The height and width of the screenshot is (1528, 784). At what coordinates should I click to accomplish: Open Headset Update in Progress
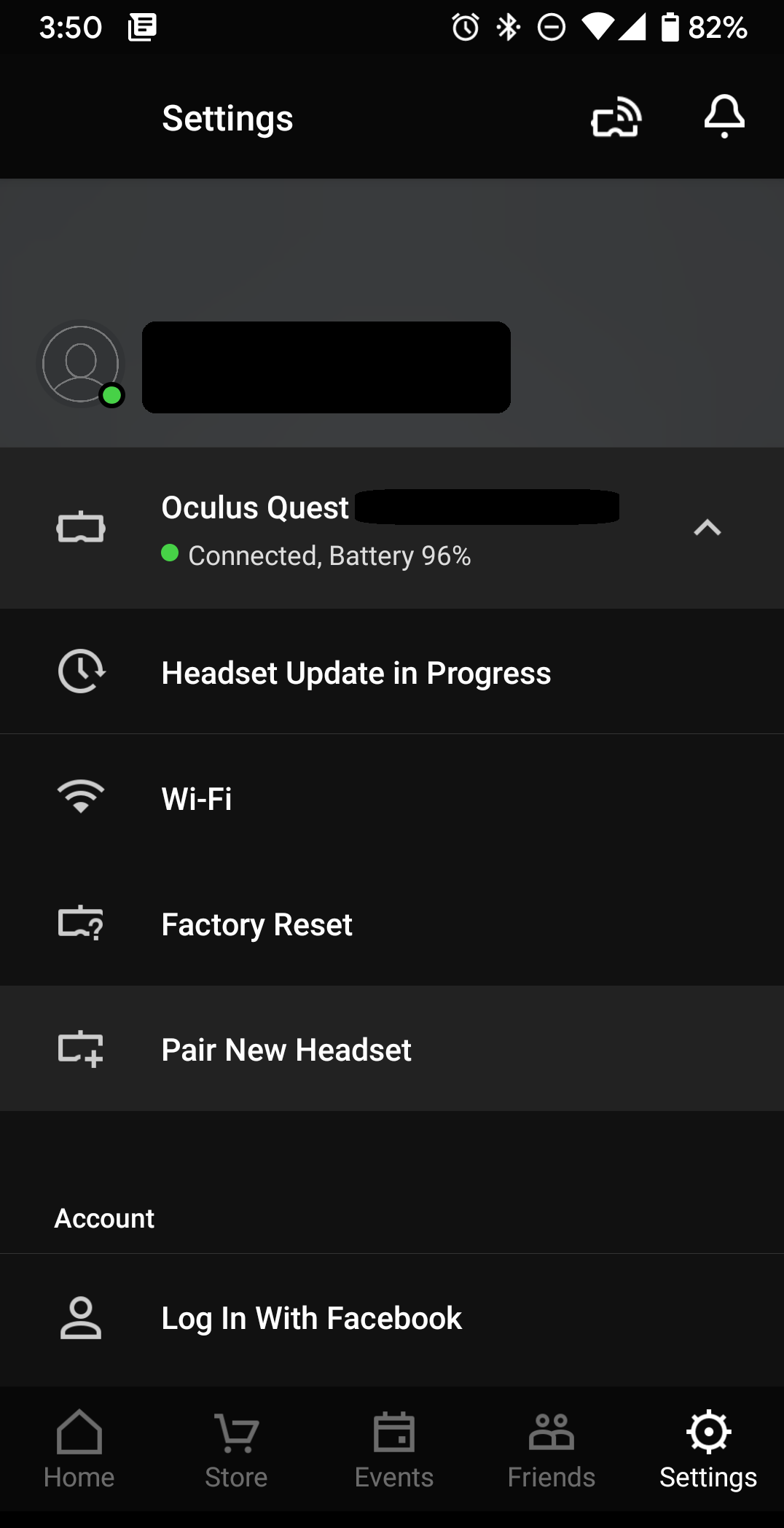click(392, 671)
